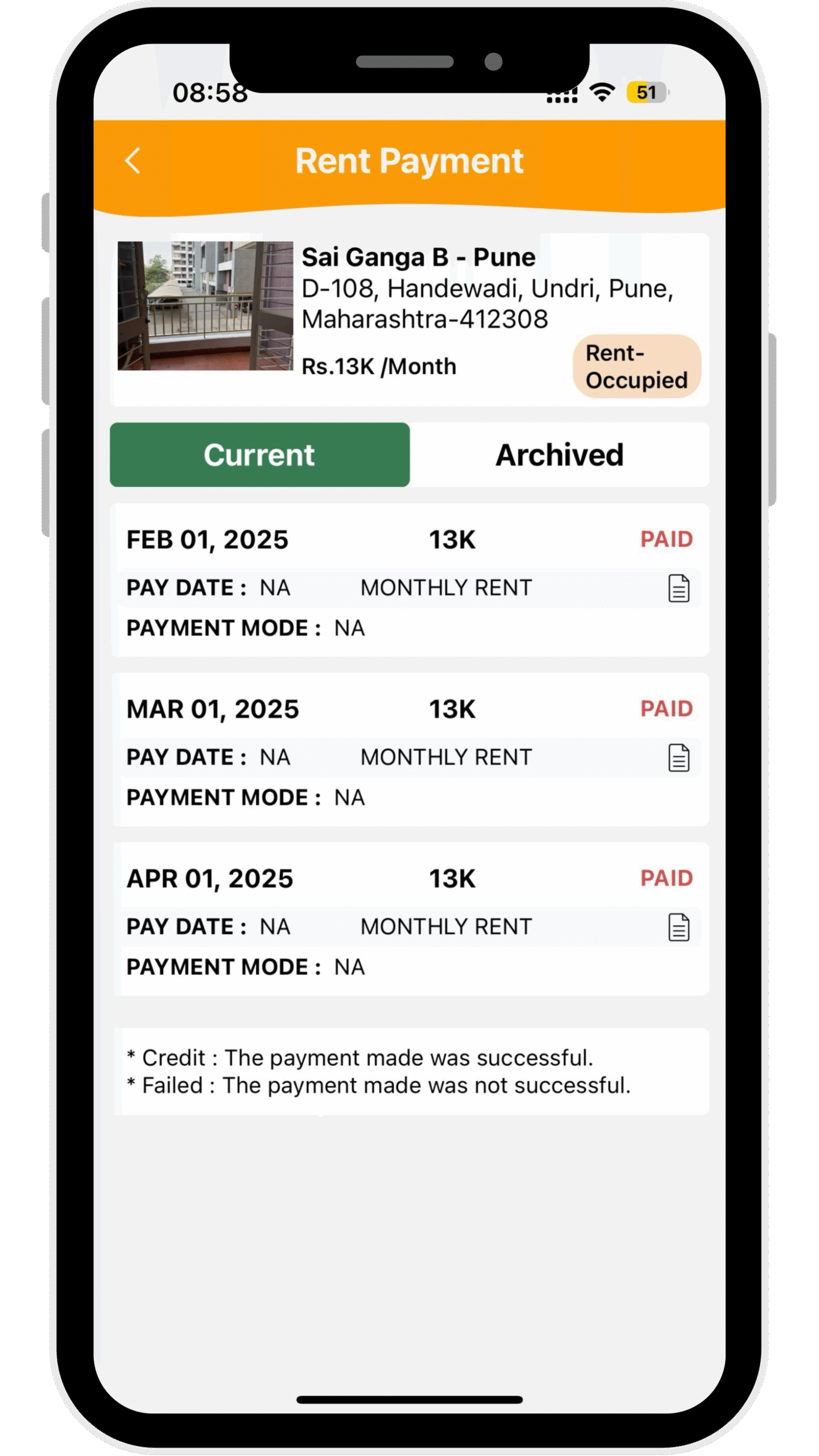Switch to the Archived tab

559,455
